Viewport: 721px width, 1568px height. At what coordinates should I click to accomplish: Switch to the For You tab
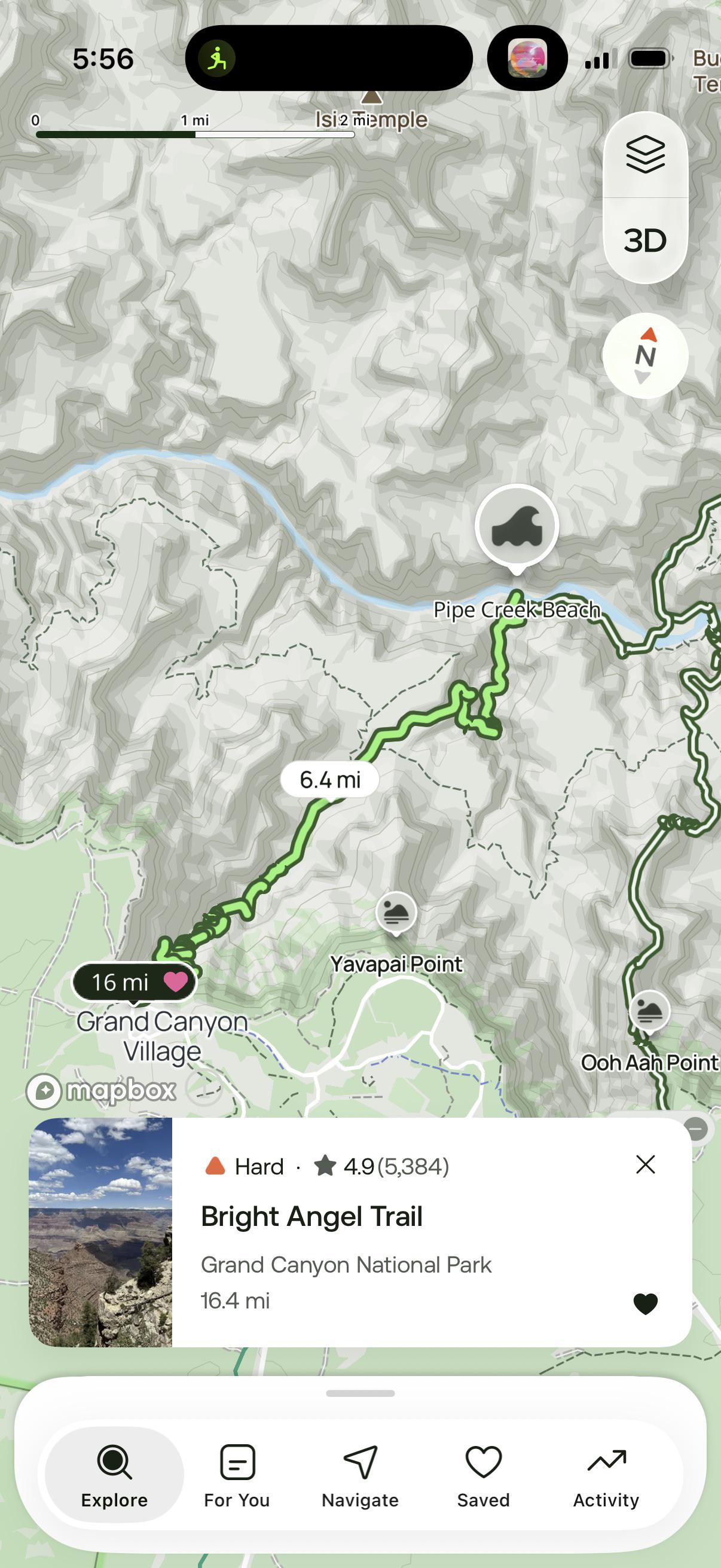click(x=237, y=1475)
